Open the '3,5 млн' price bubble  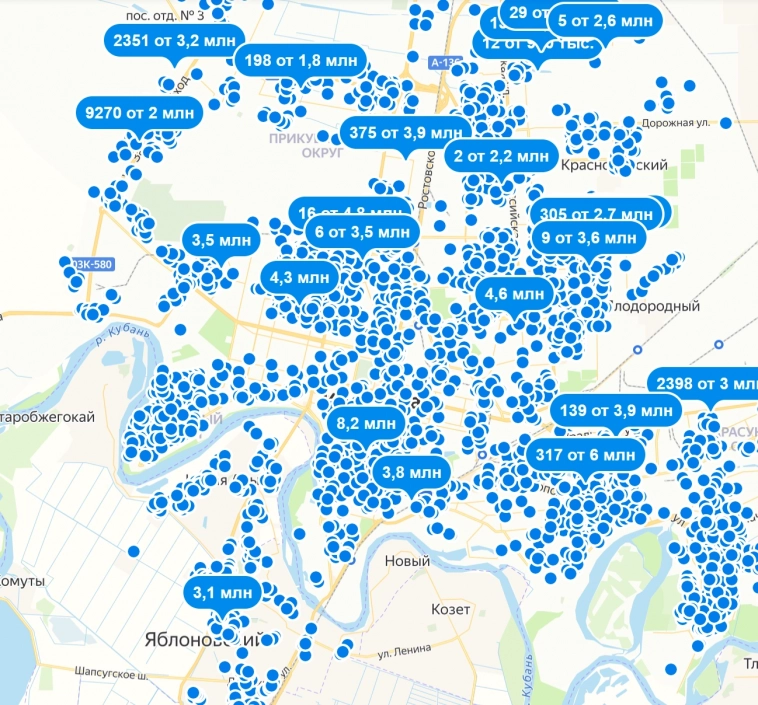[x=222, y=240]
